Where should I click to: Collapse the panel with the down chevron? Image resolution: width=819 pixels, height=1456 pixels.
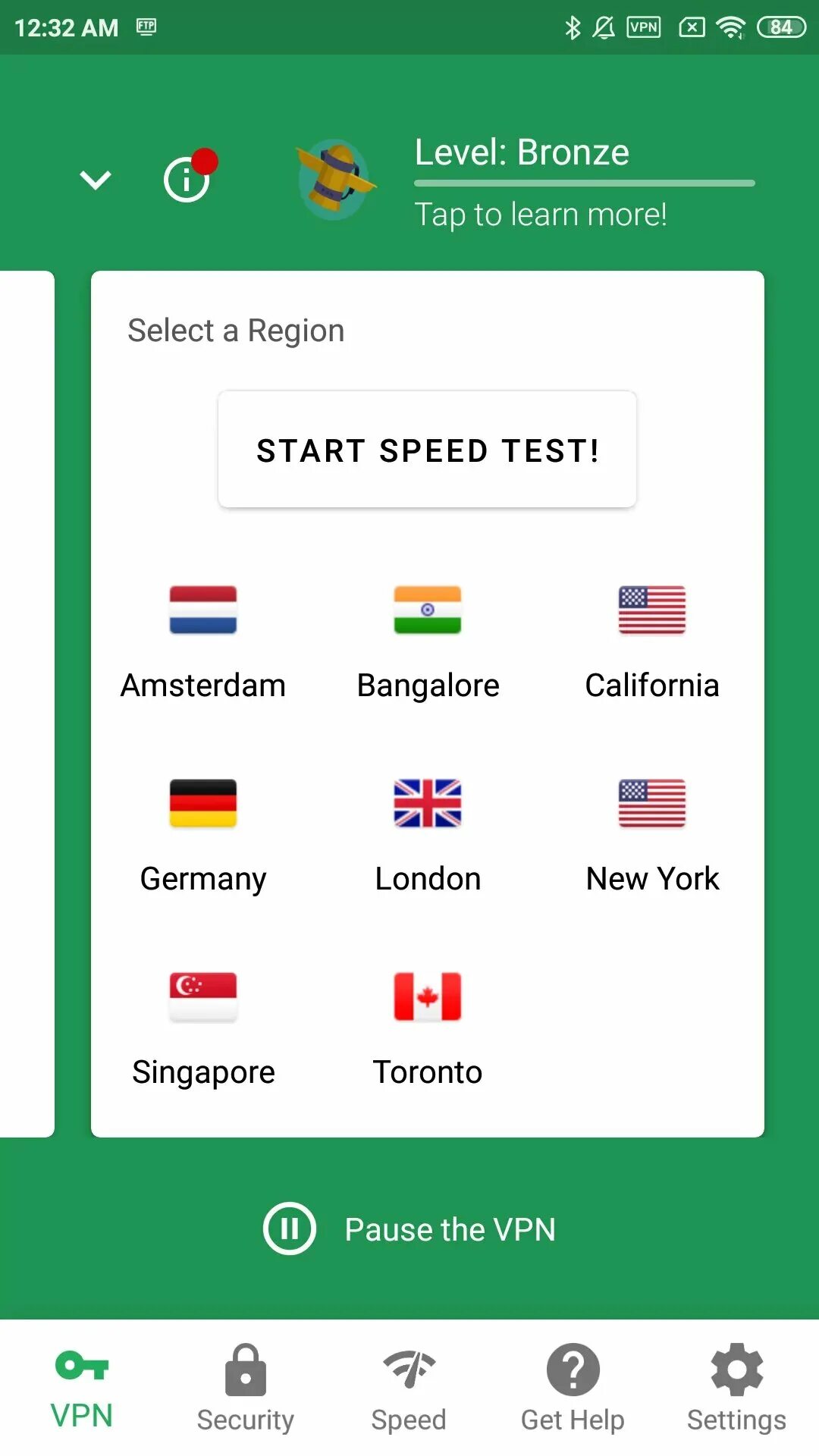click(96, 180)
